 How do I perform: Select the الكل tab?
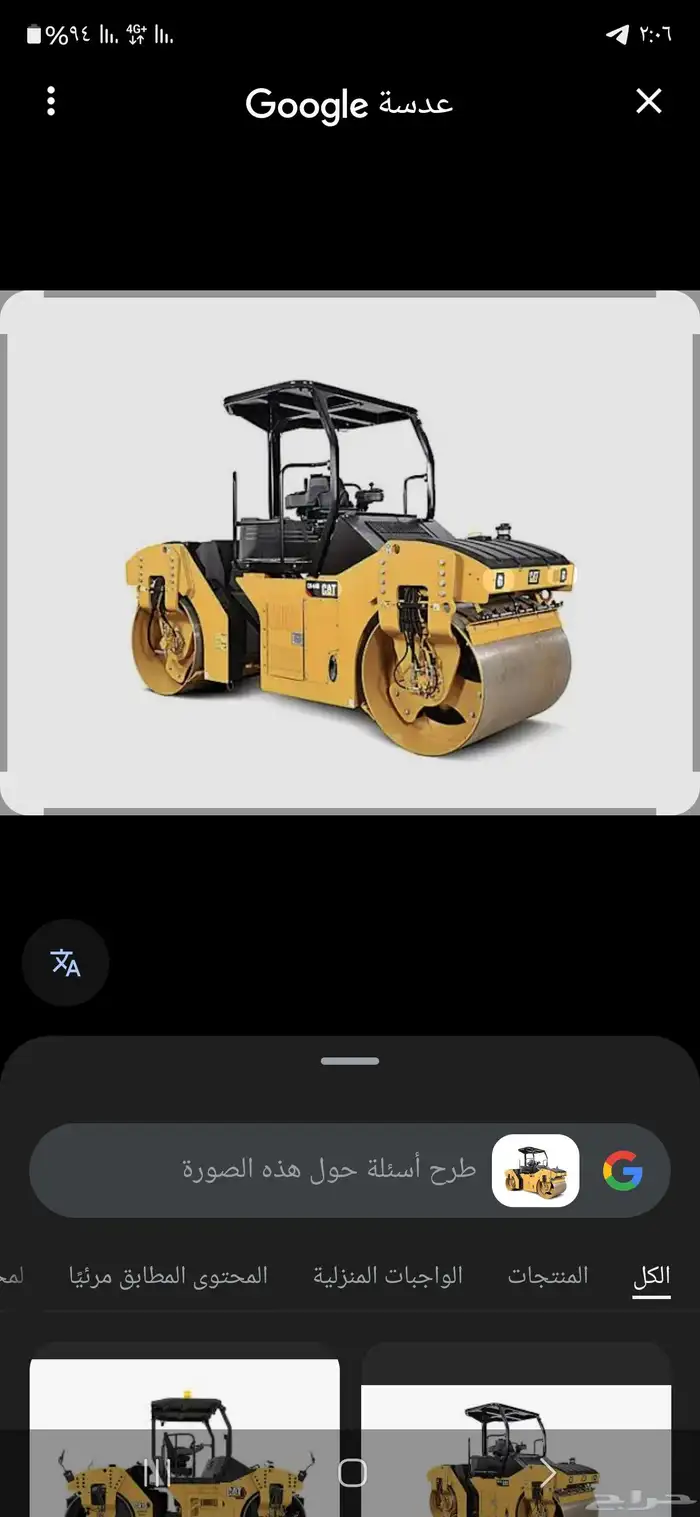pyautogui.click(x=651, y=1276)
